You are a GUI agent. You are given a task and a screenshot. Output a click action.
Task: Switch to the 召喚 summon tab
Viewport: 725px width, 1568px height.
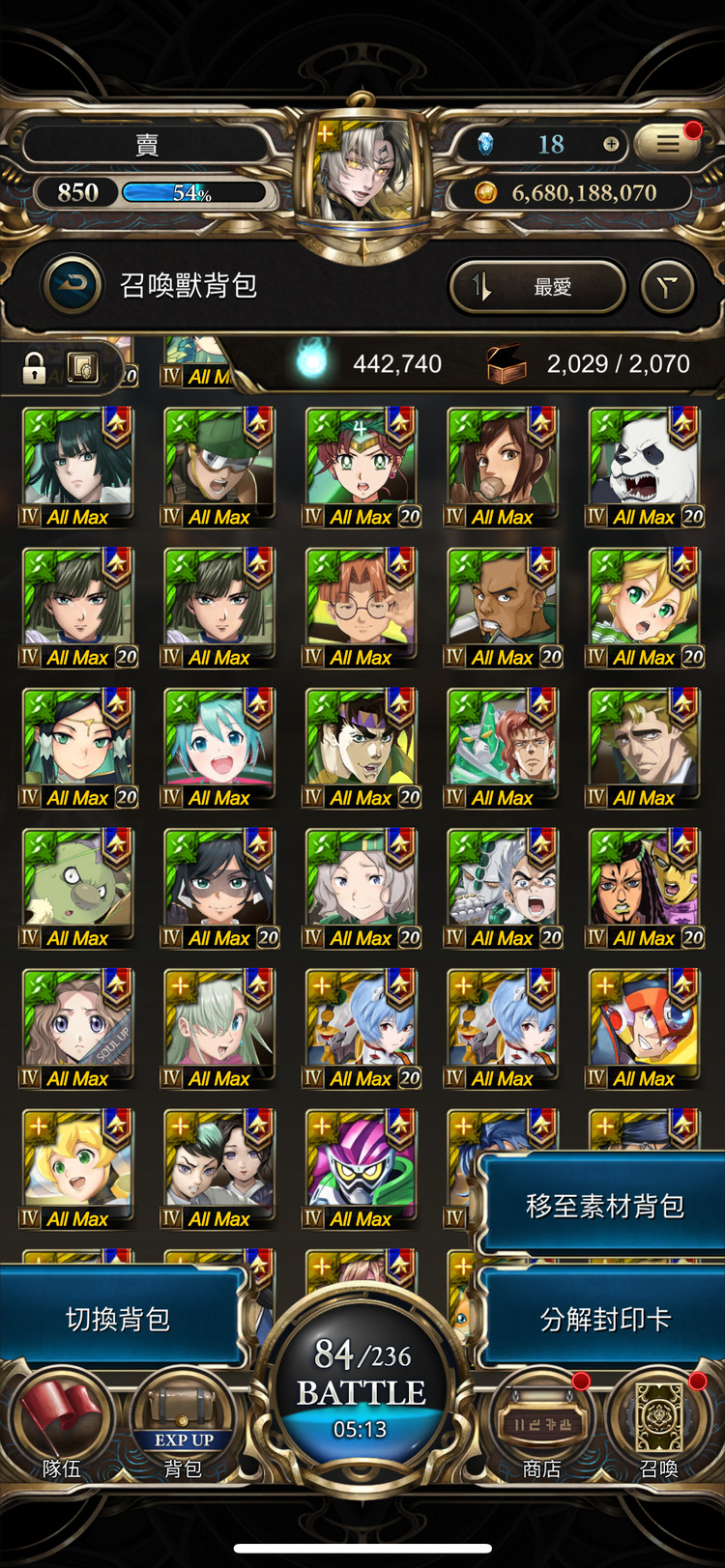tap(659, 1430)
